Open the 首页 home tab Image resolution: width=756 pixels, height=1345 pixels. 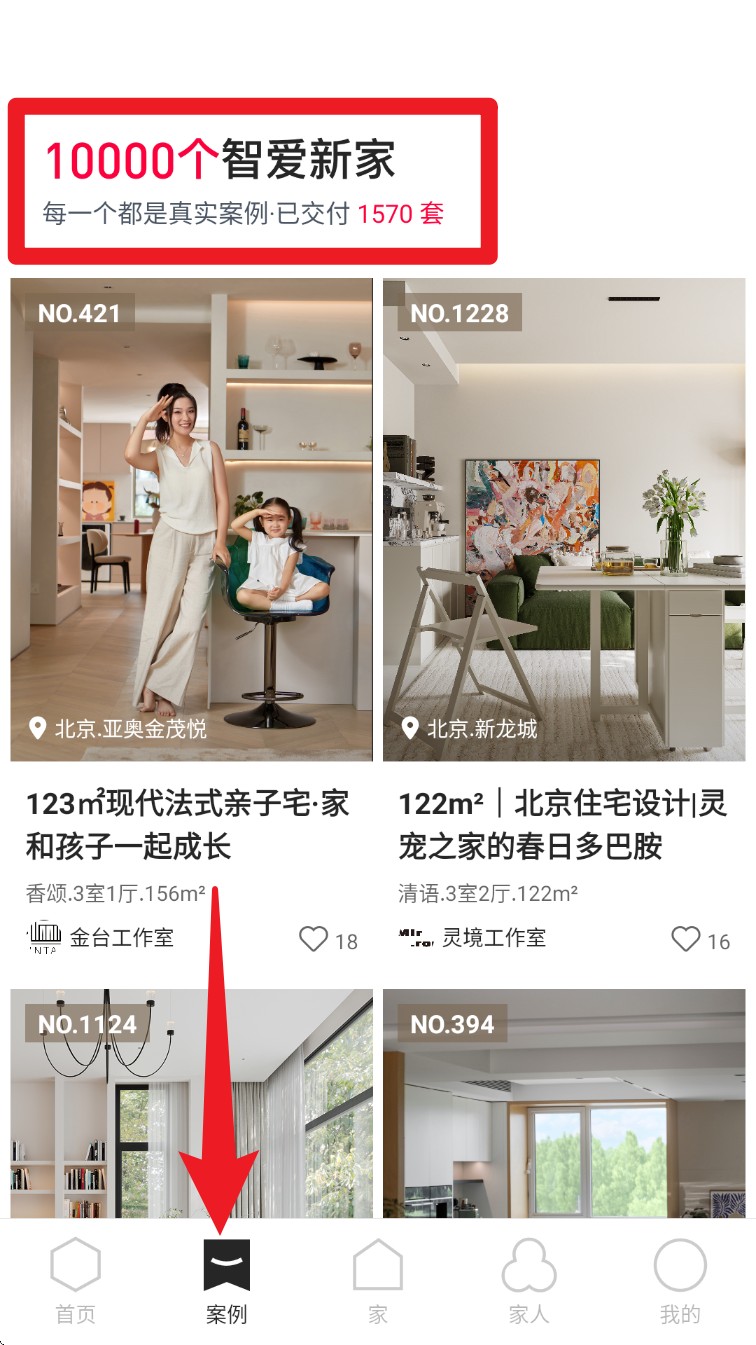click(75, 1282)
